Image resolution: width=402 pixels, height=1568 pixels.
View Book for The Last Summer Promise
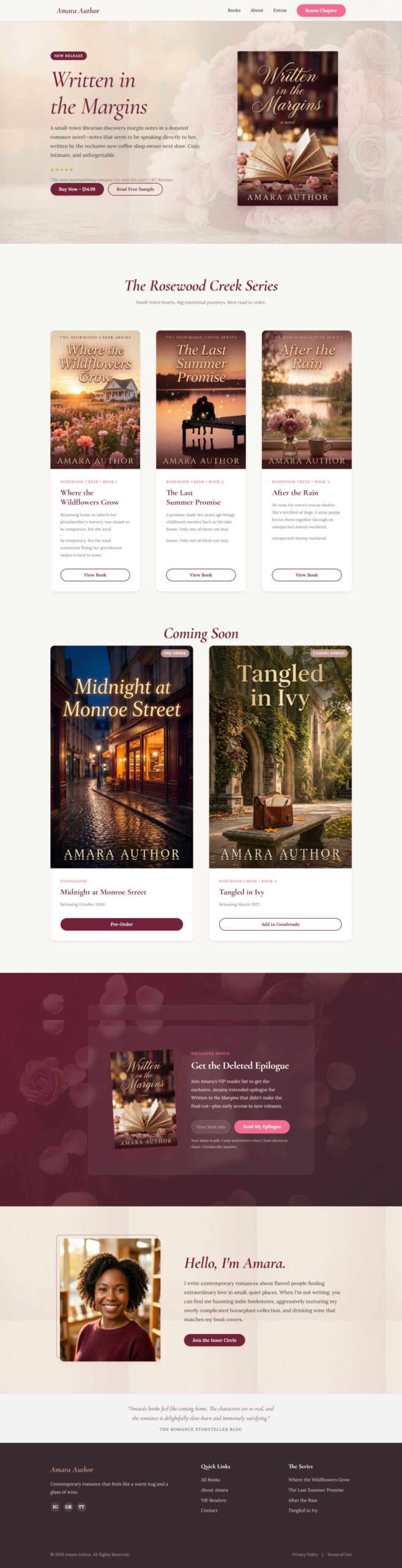[x=201, y=575]
